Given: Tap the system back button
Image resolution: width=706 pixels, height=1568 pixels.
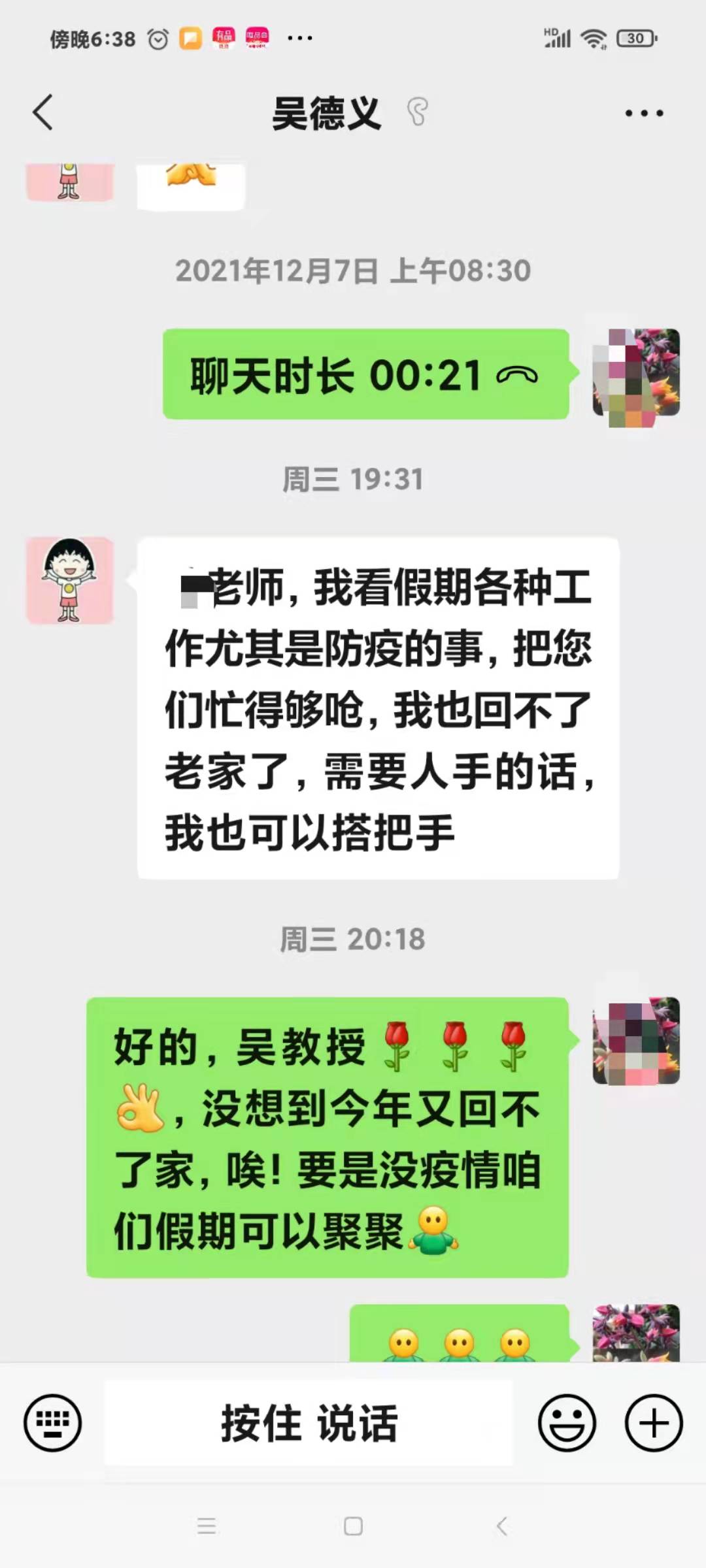Looking at the screenshot, I should point(501,1526).
